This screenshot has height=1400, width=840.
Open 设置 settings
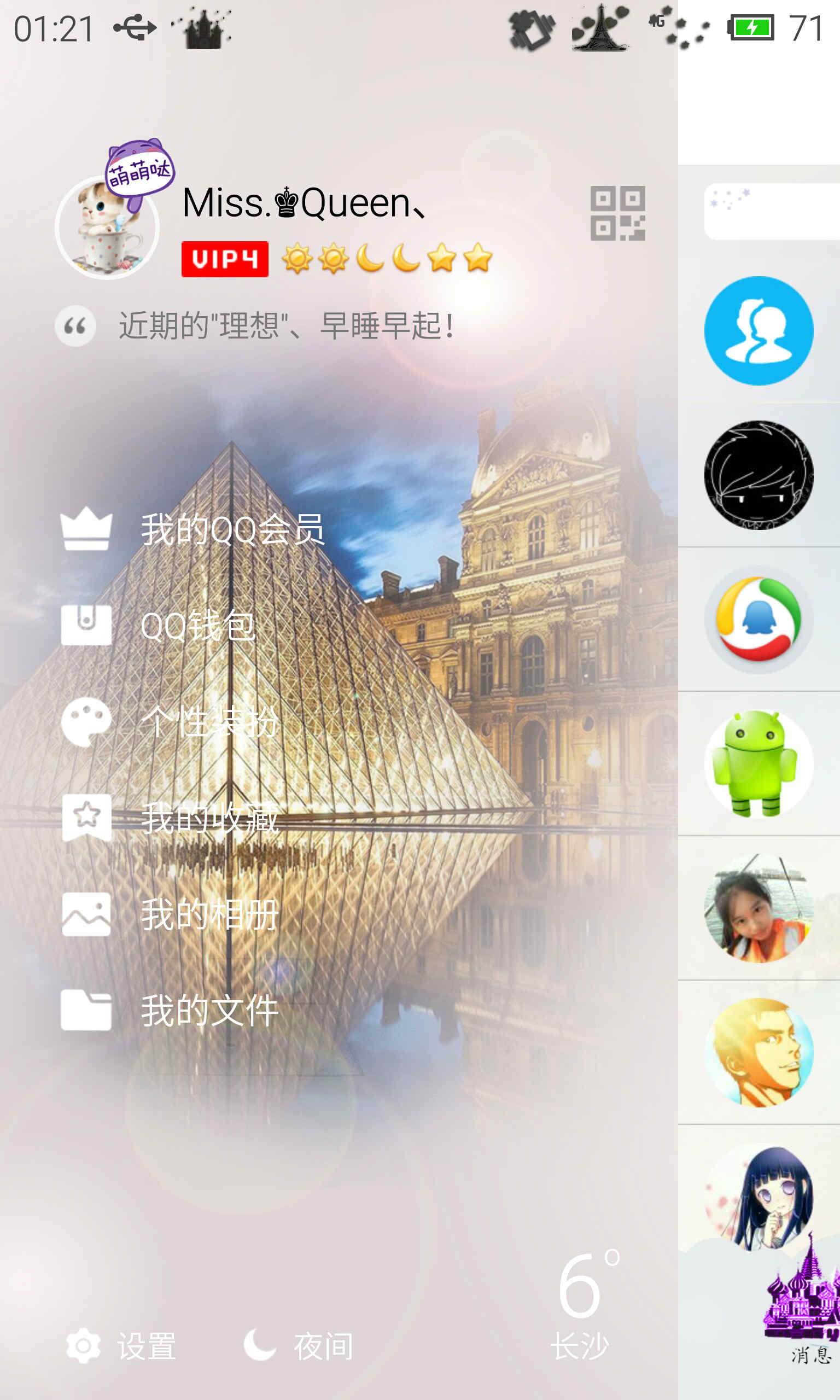point(122,1346)
